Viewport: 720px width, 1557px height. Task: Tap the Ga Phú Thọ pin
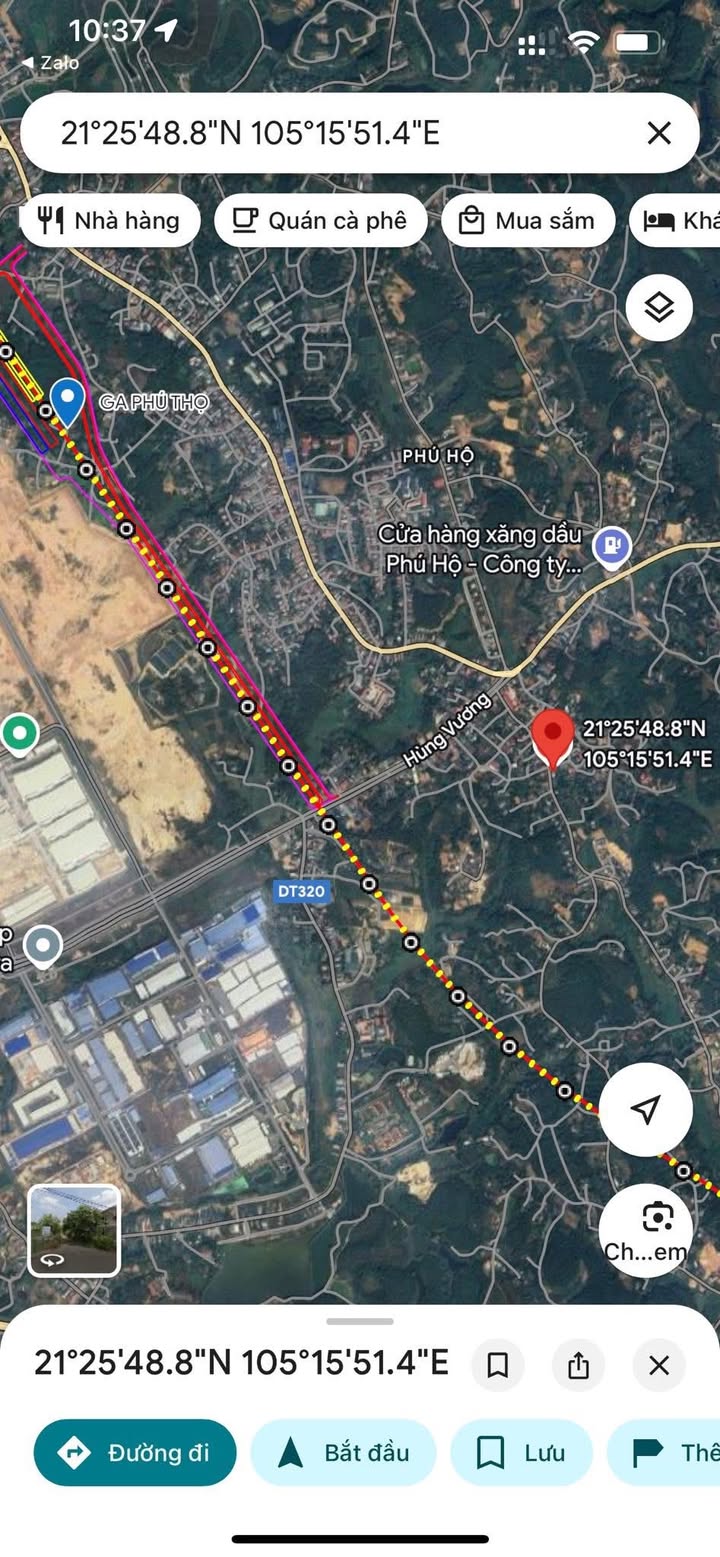67,403
